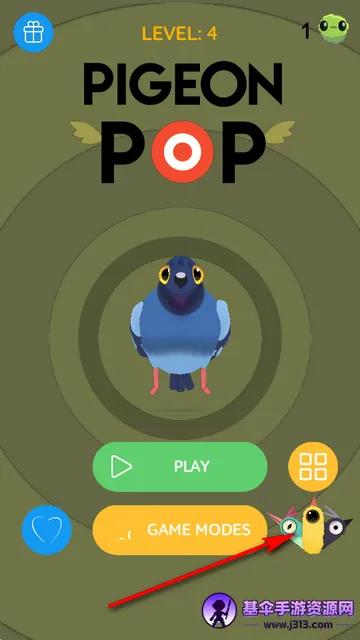
Task: Start the game with PLAY
Action: pos(180,467)
